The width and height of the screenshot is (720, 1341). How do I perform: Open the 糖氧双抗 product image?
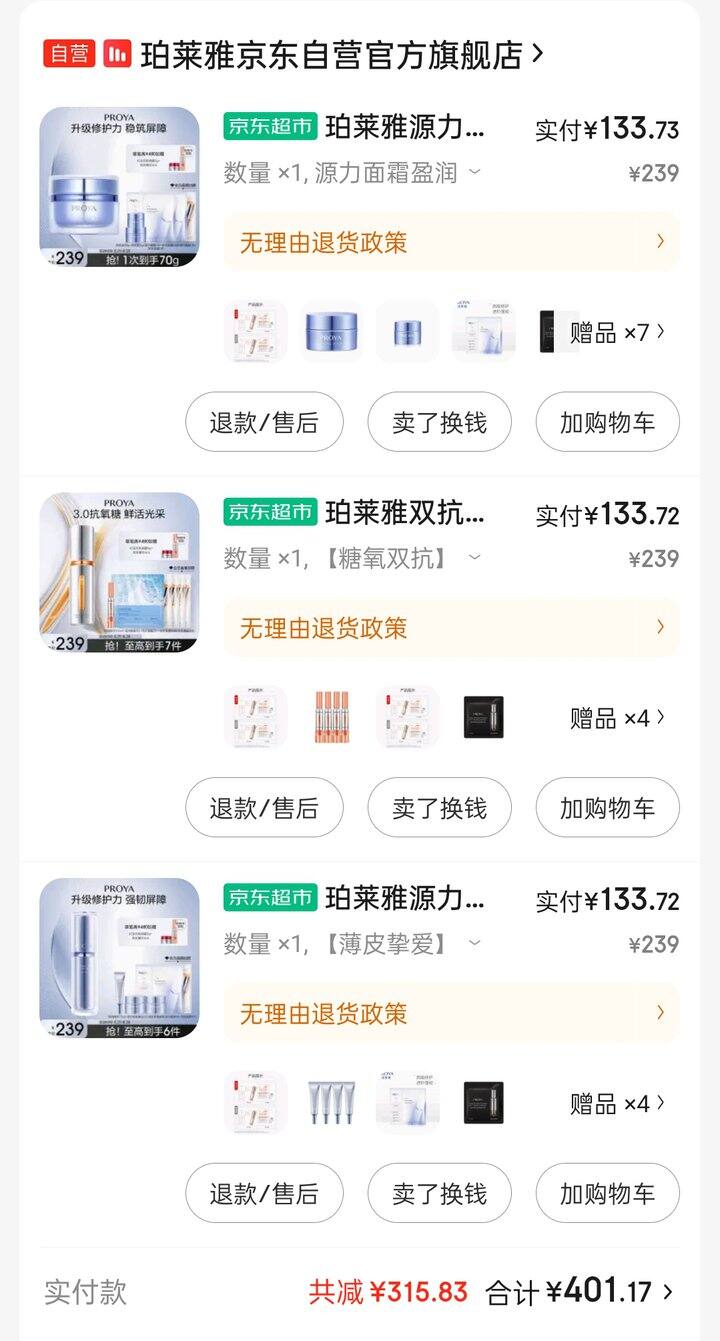pyautogui.click(x=119, y=573)
